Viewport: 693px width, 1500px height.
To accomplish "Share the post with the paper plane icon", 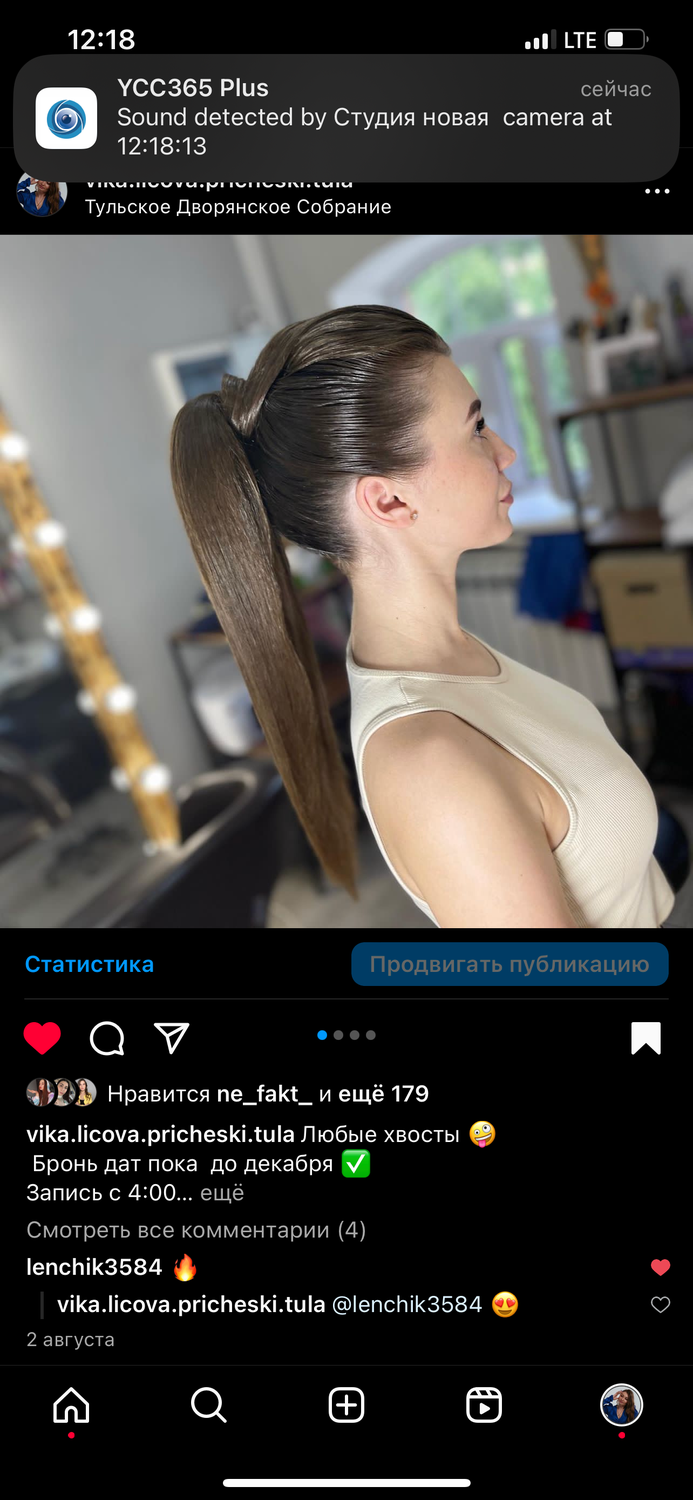I will click(172, 1038).
